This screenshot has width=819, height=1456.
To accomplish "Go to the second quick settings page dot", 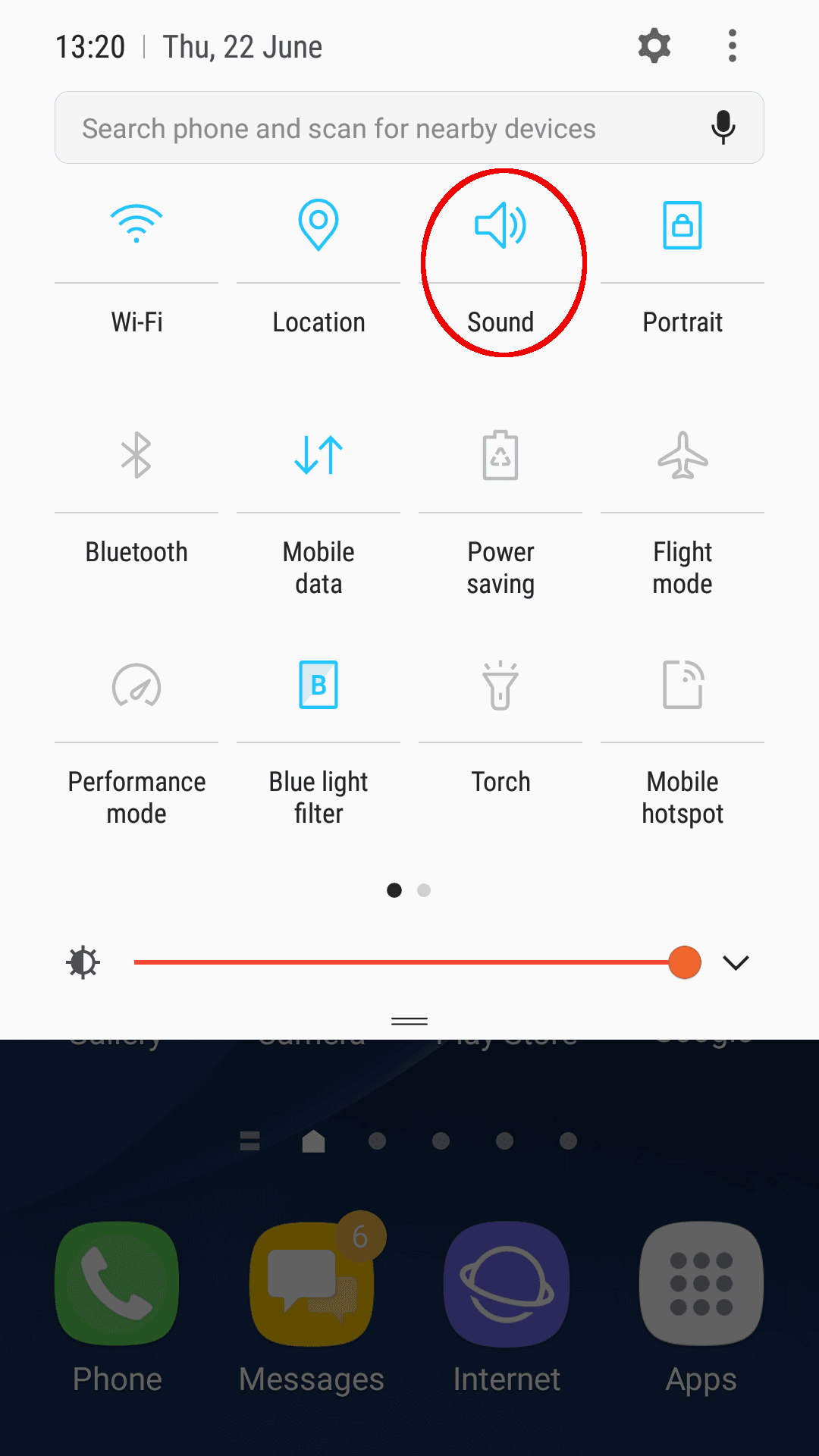I will pos(424,890).
